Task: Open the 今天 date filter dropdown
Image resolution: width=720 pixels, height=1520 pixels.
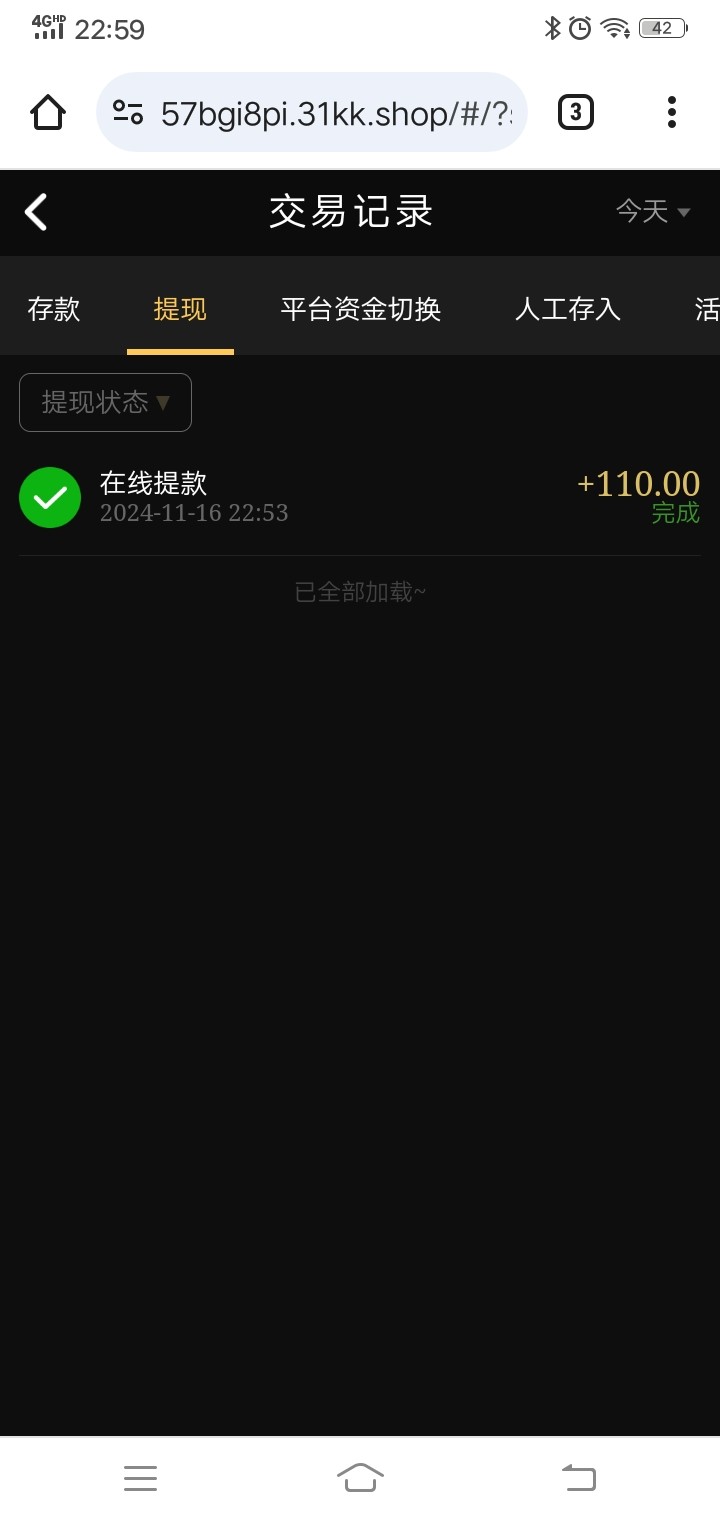Action: pyautogui.click(x=653, y=211)
